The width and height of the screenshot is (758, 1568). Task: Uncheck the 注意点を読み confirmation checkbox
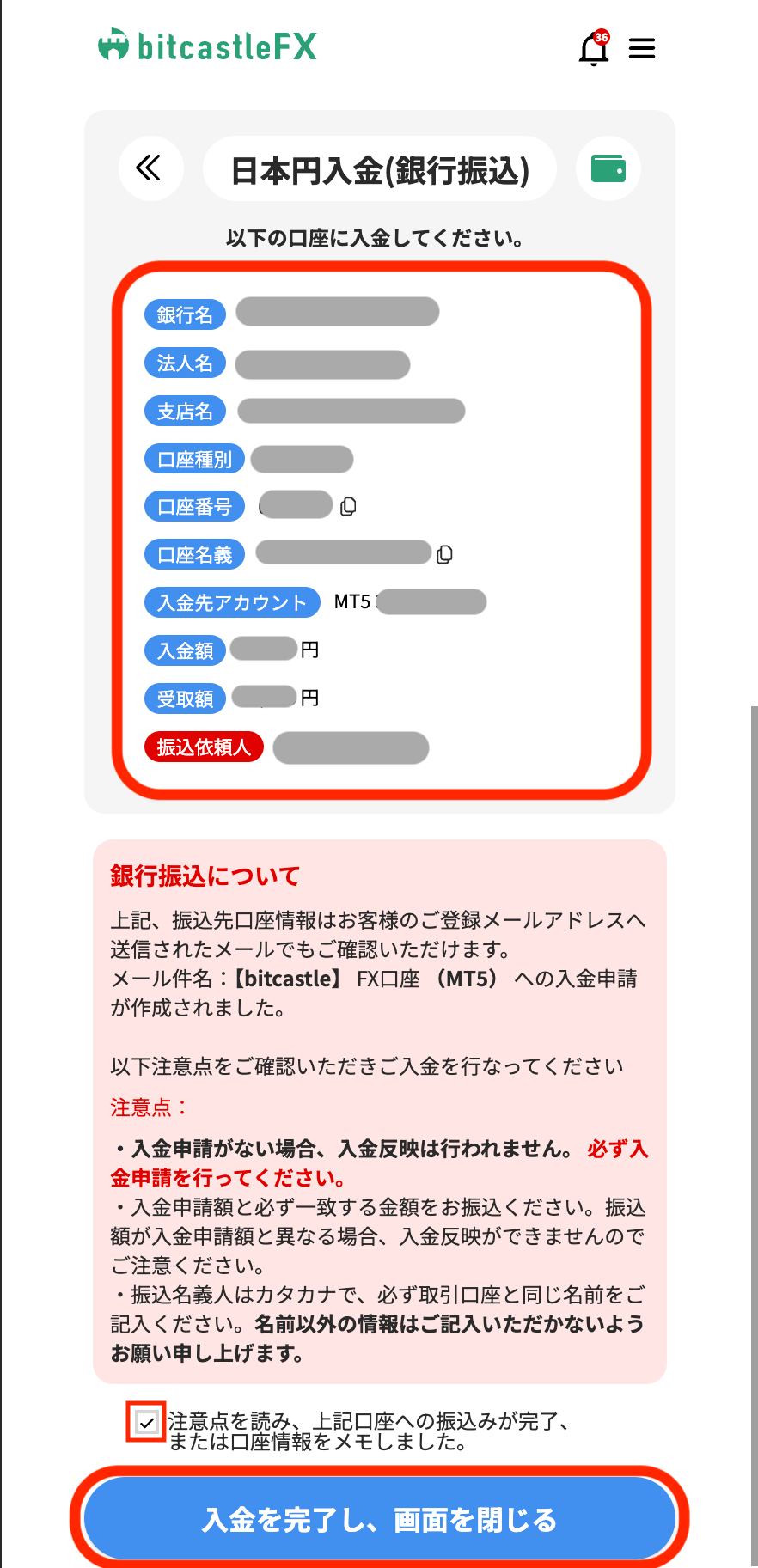click(147, 1422)
